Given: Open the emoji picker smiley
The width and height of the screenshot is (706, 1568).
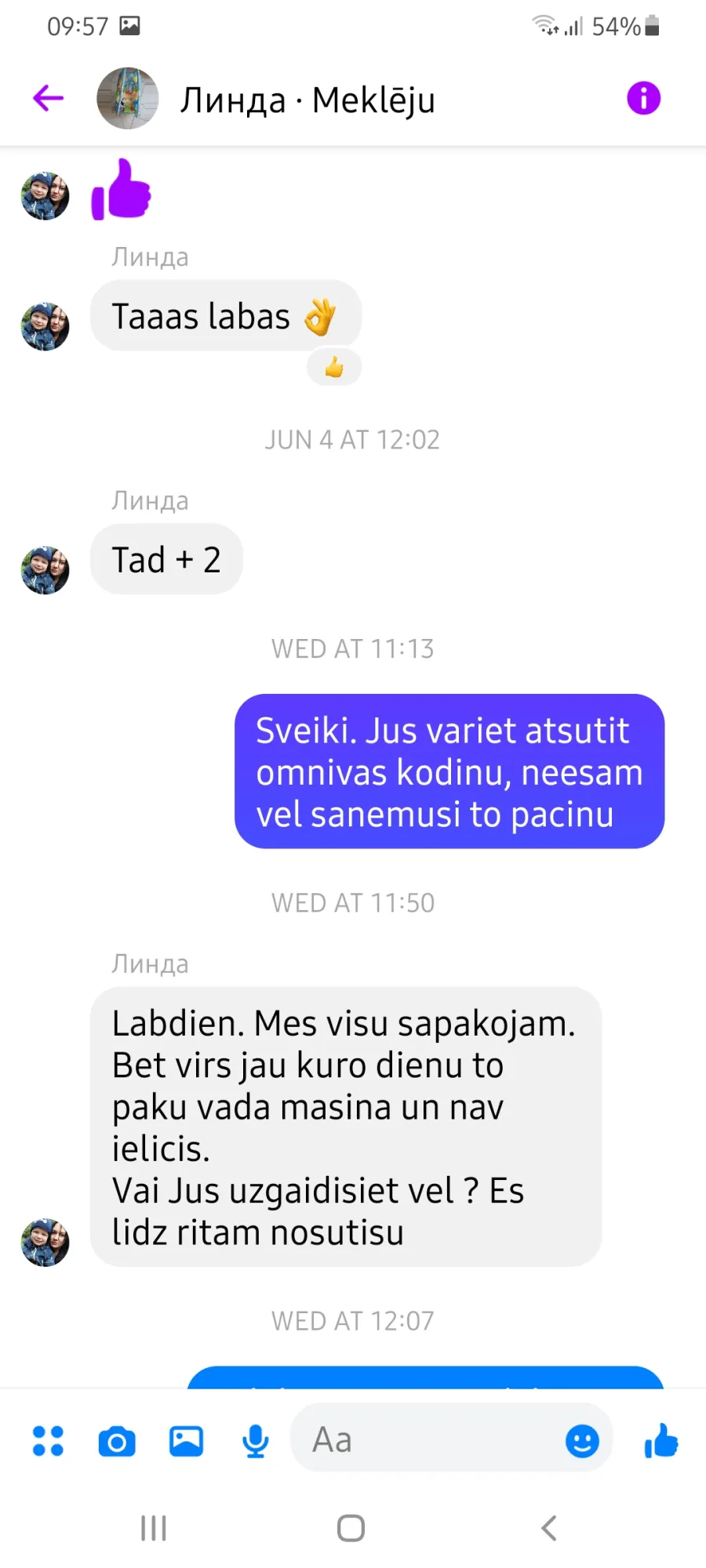Looking at the screenshot, I should click(582, 1441).
